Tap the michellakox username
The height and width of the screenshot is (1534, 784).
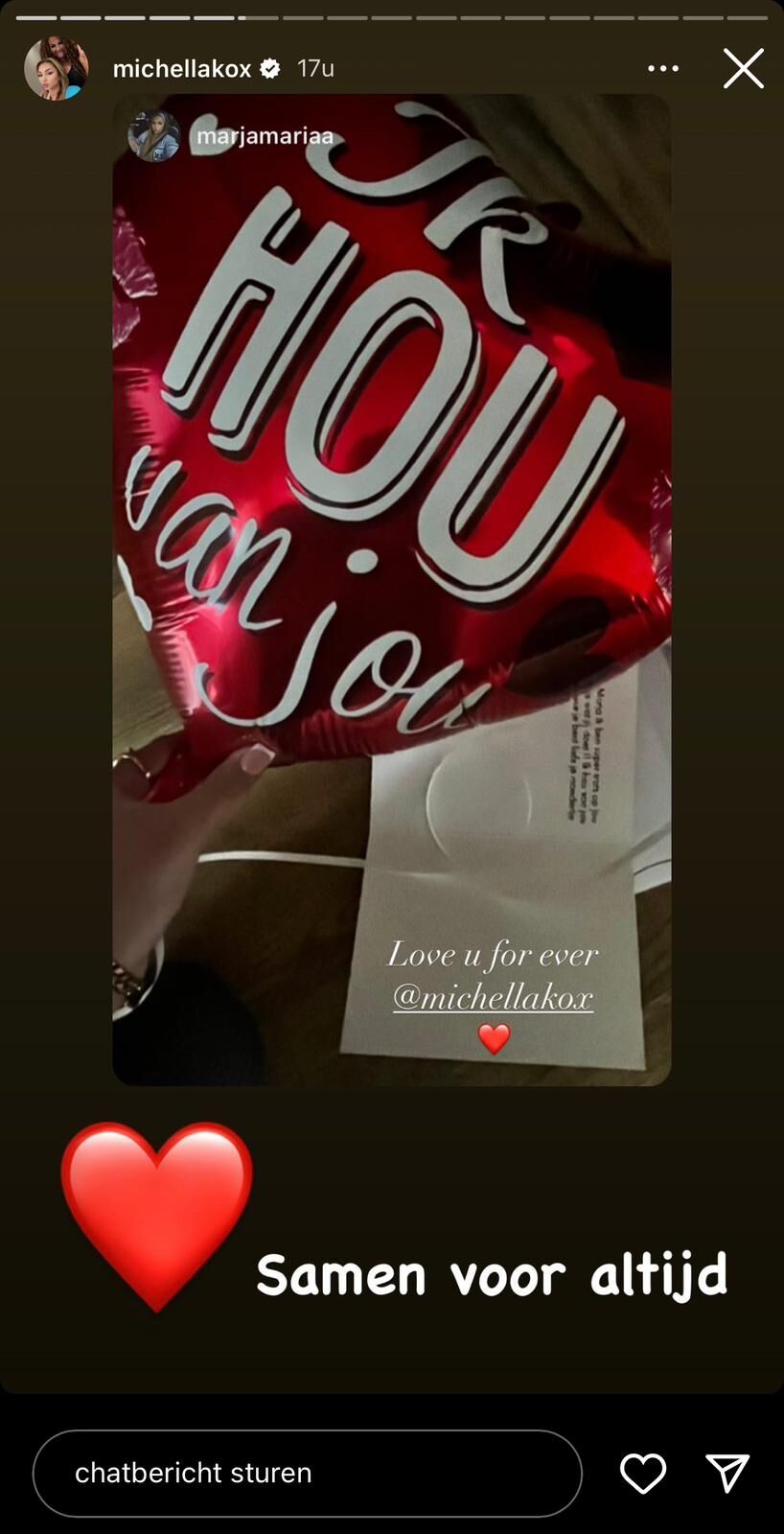(x=182, y=69)
